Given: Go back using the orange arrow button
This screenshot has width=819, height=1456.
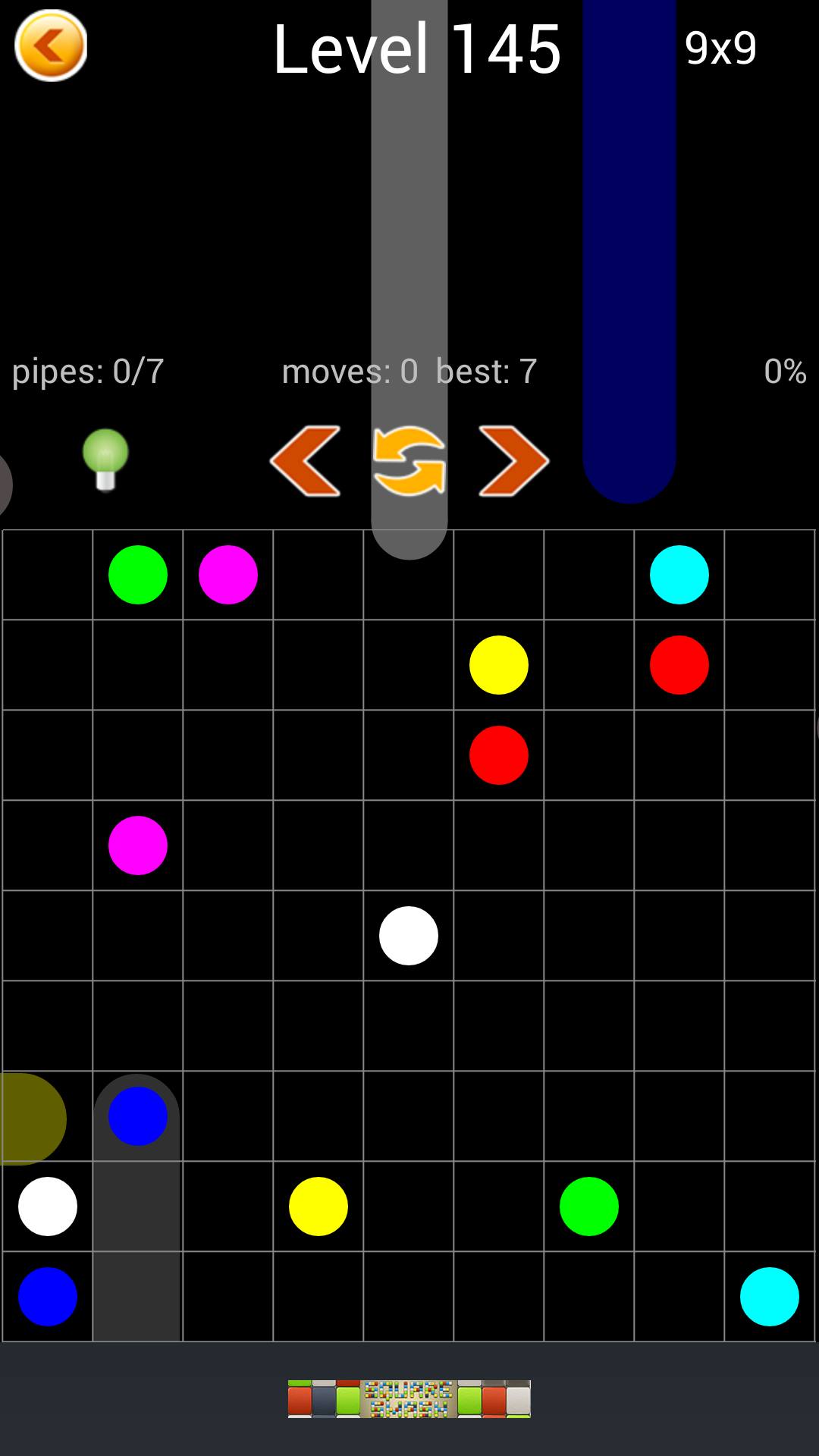Looking at the screenshot, I should coord(51,46).
